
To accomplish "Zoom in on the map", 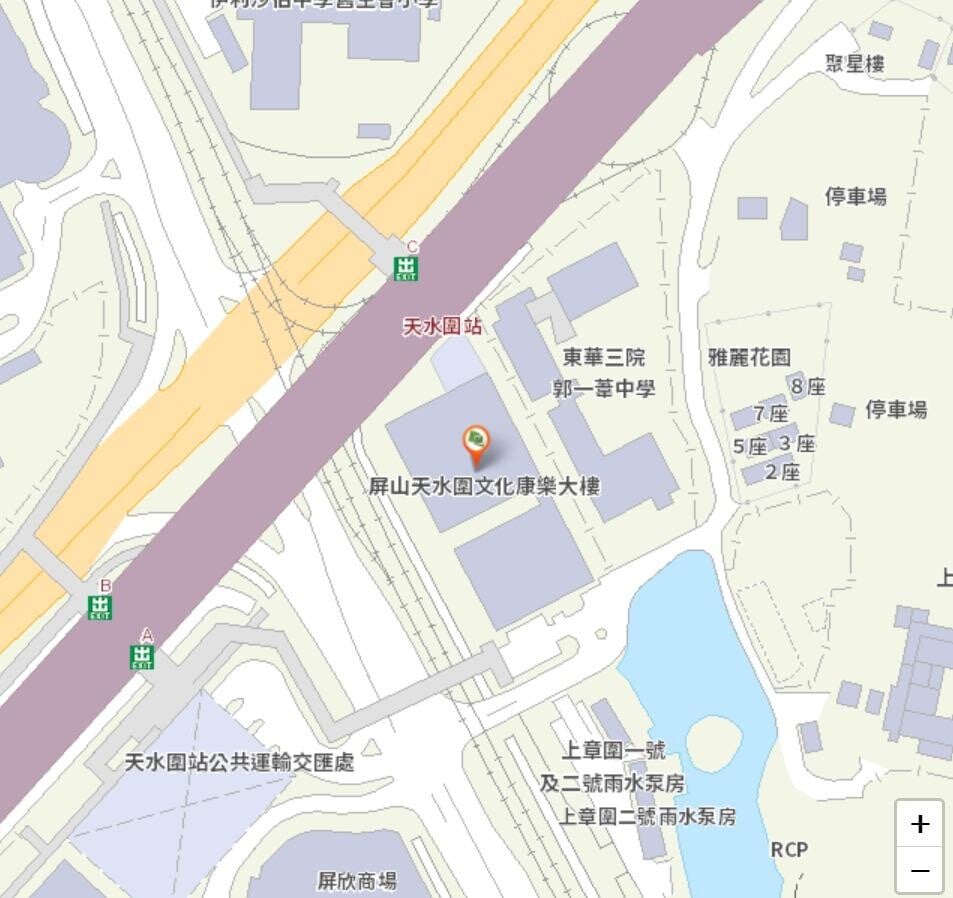I will click(920, 824).
